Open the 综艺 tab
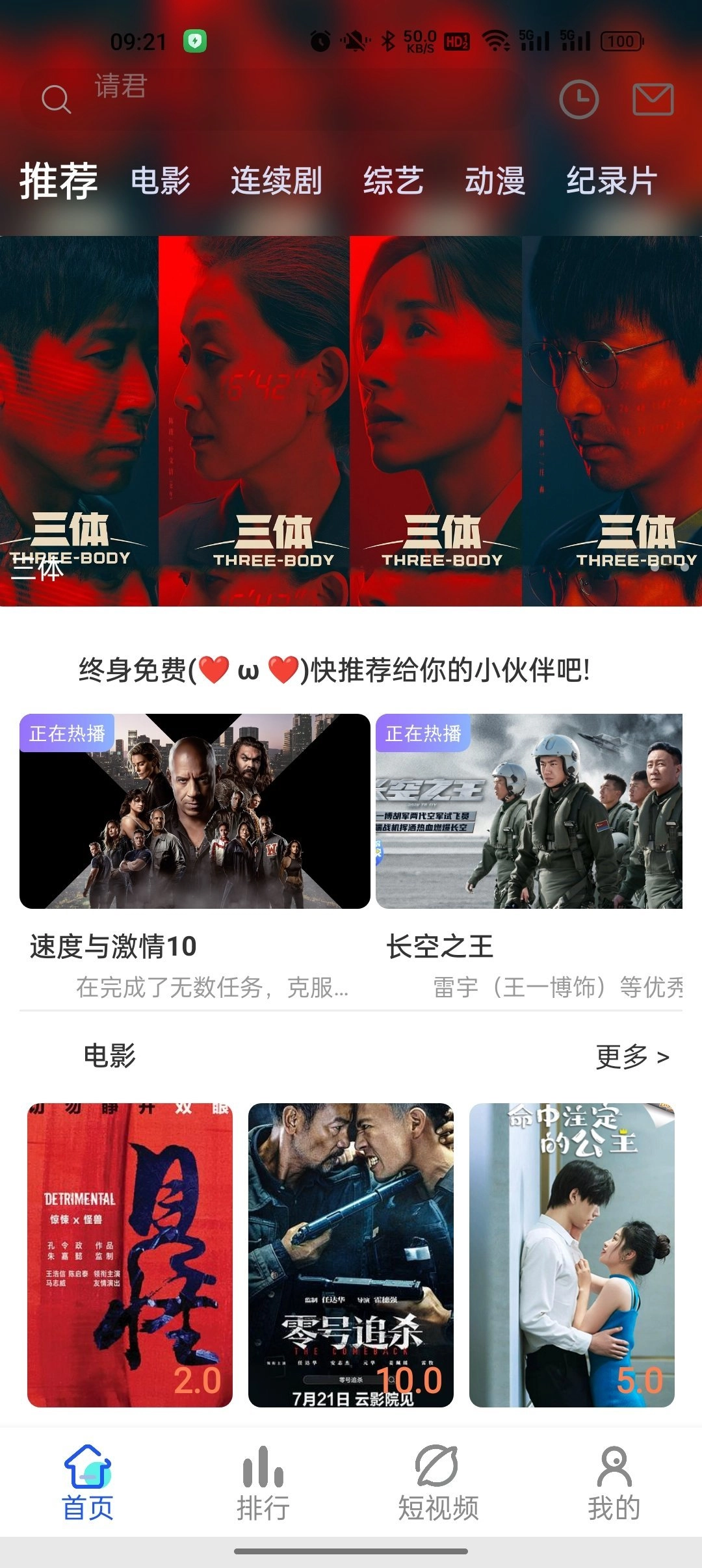This screenshot has width=702, height=1568. [x=395, y=180]
